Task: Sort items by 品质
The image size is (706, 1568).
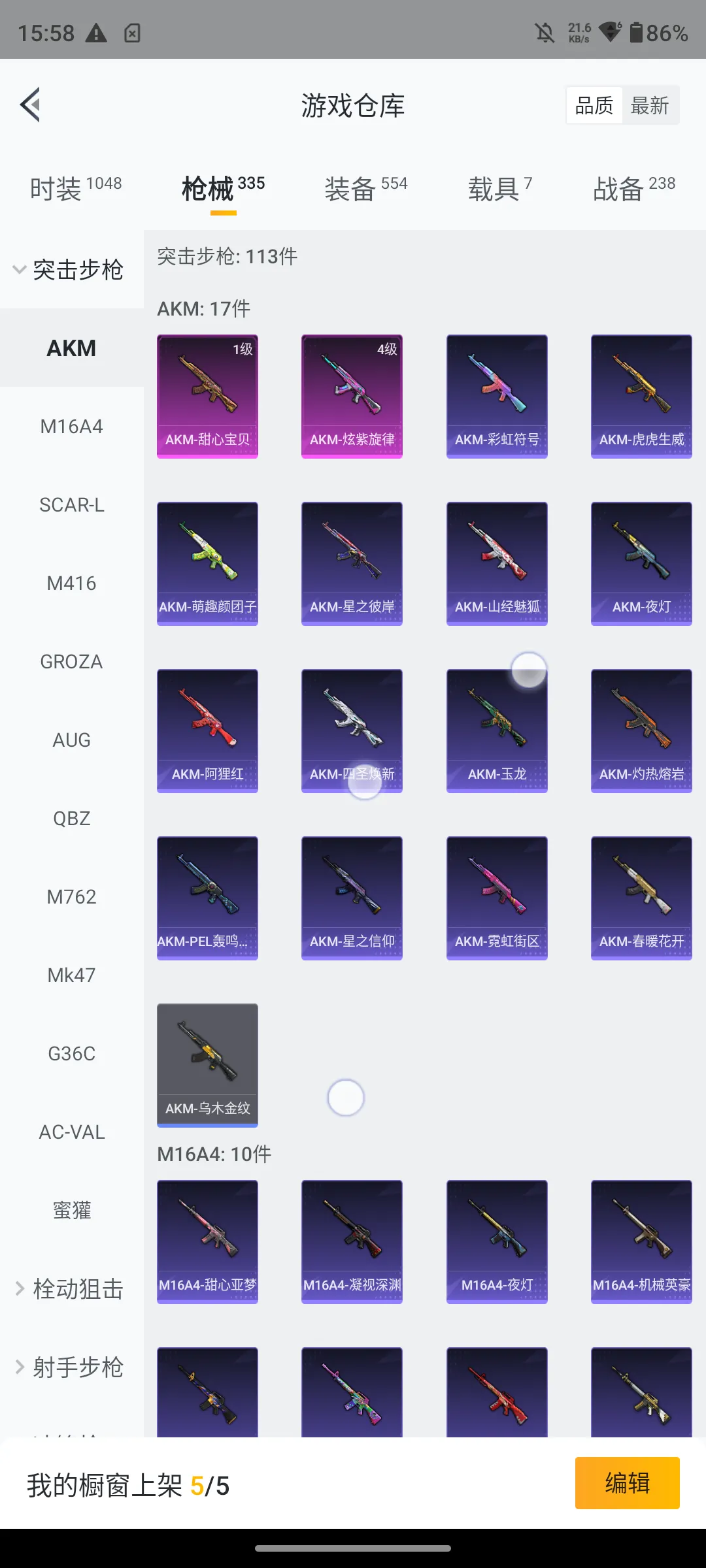Action: 594,105
